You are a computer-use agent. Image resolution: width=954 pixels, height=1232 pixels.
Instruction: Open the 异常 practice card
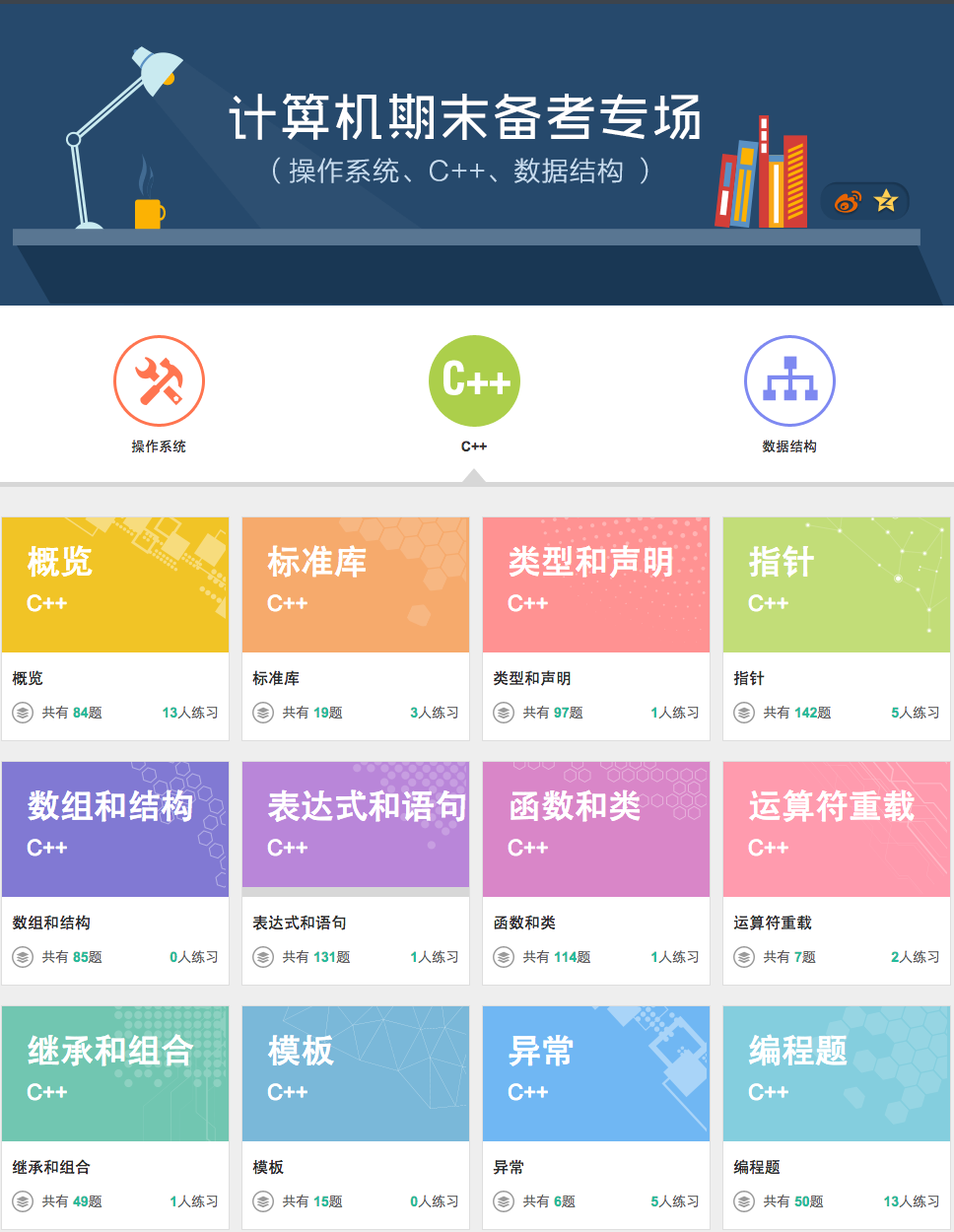(x=596, y=1074)
